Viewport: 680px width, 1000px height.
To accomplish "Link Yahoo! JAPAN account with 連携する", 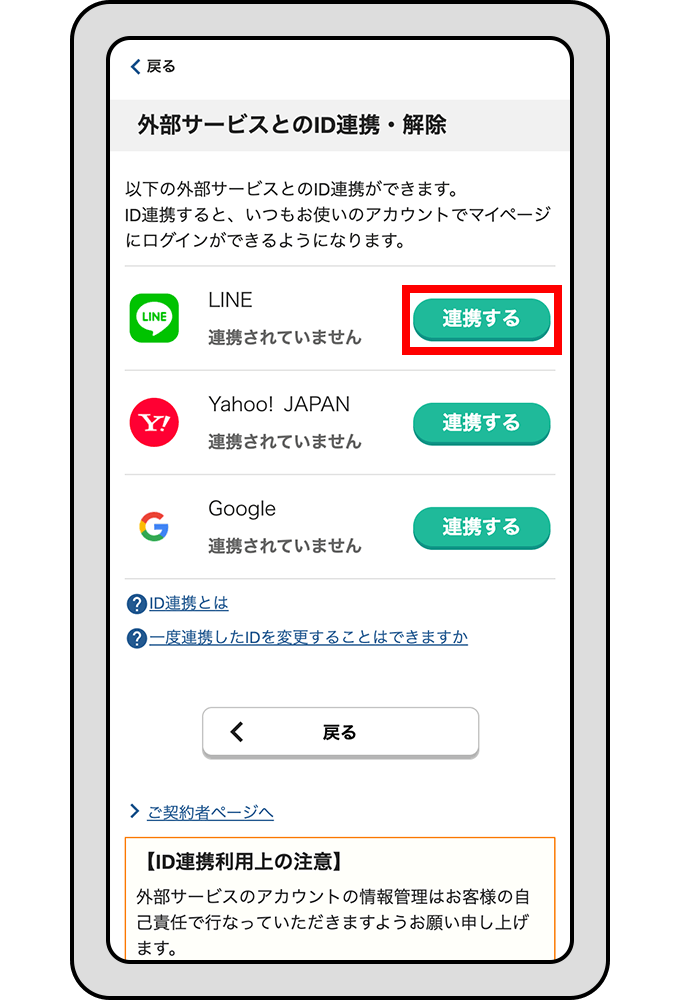I will point(481,423).
